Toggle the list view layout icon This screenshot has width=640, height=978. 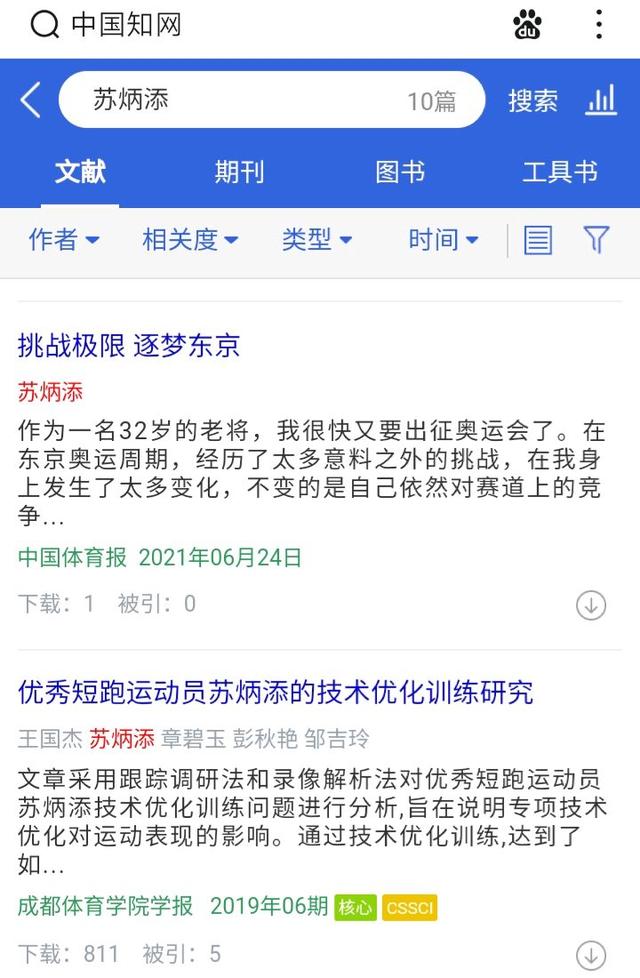click(538, 240)
